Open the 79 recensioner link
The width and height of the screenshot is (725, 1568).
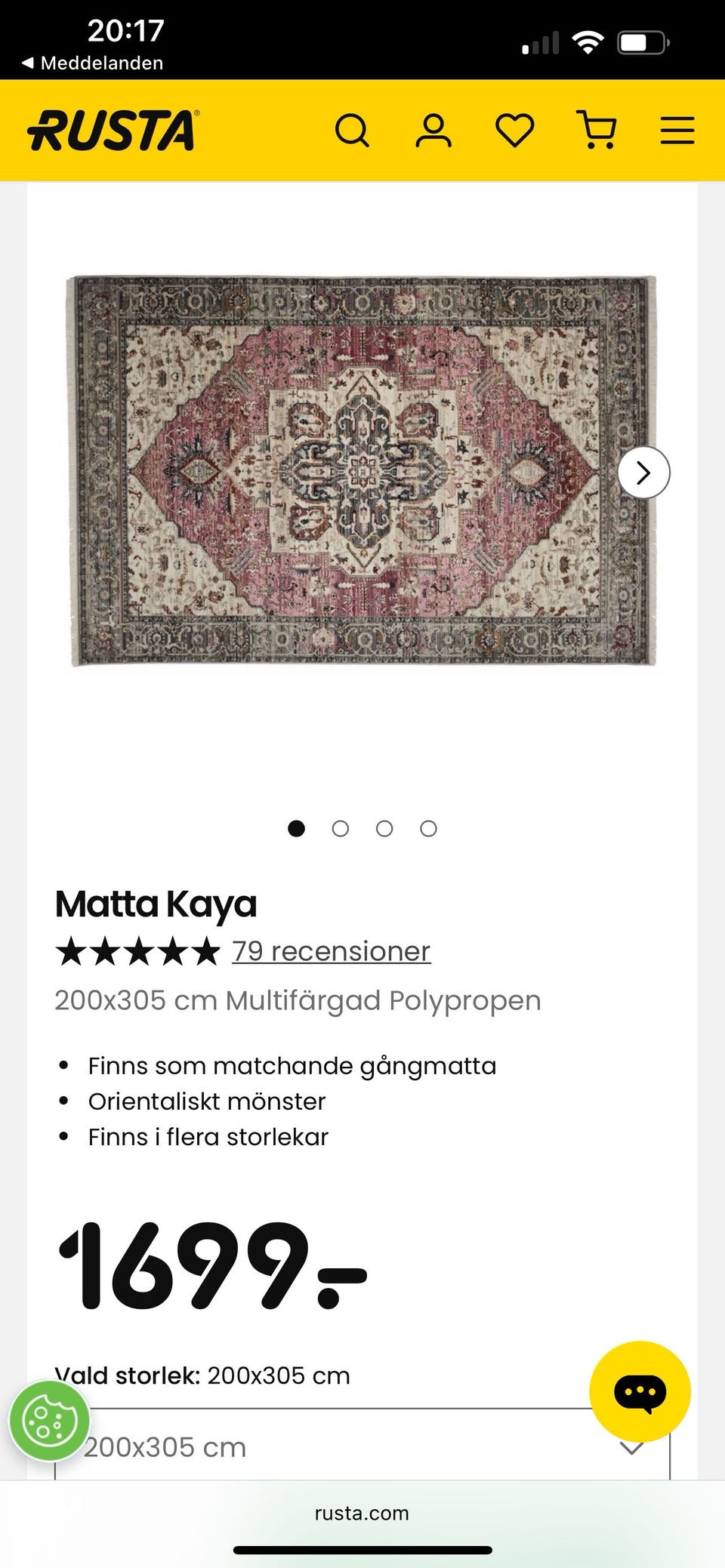pos(331,951)
